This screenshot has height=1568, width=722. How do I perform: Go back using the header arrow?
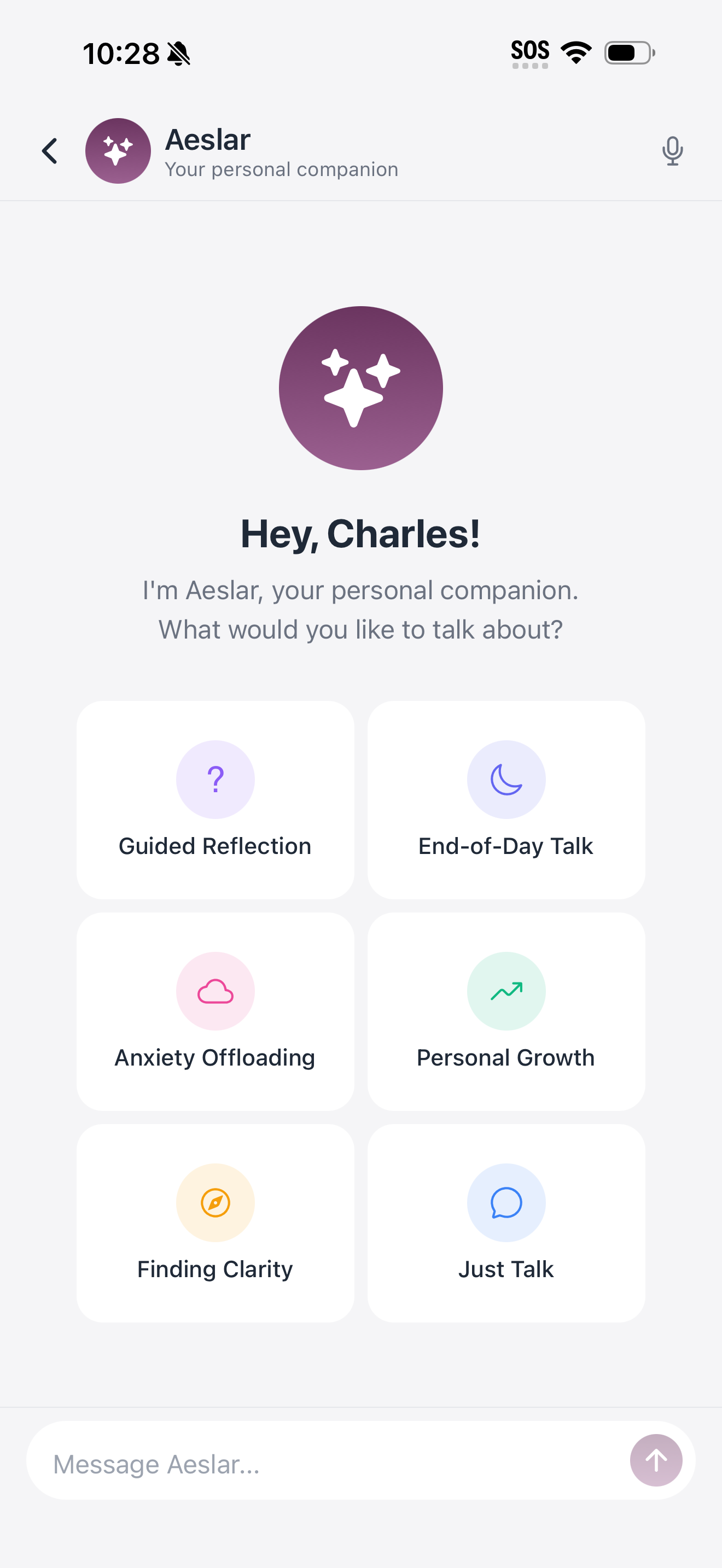pyautogui.click(x=50, y=151)
